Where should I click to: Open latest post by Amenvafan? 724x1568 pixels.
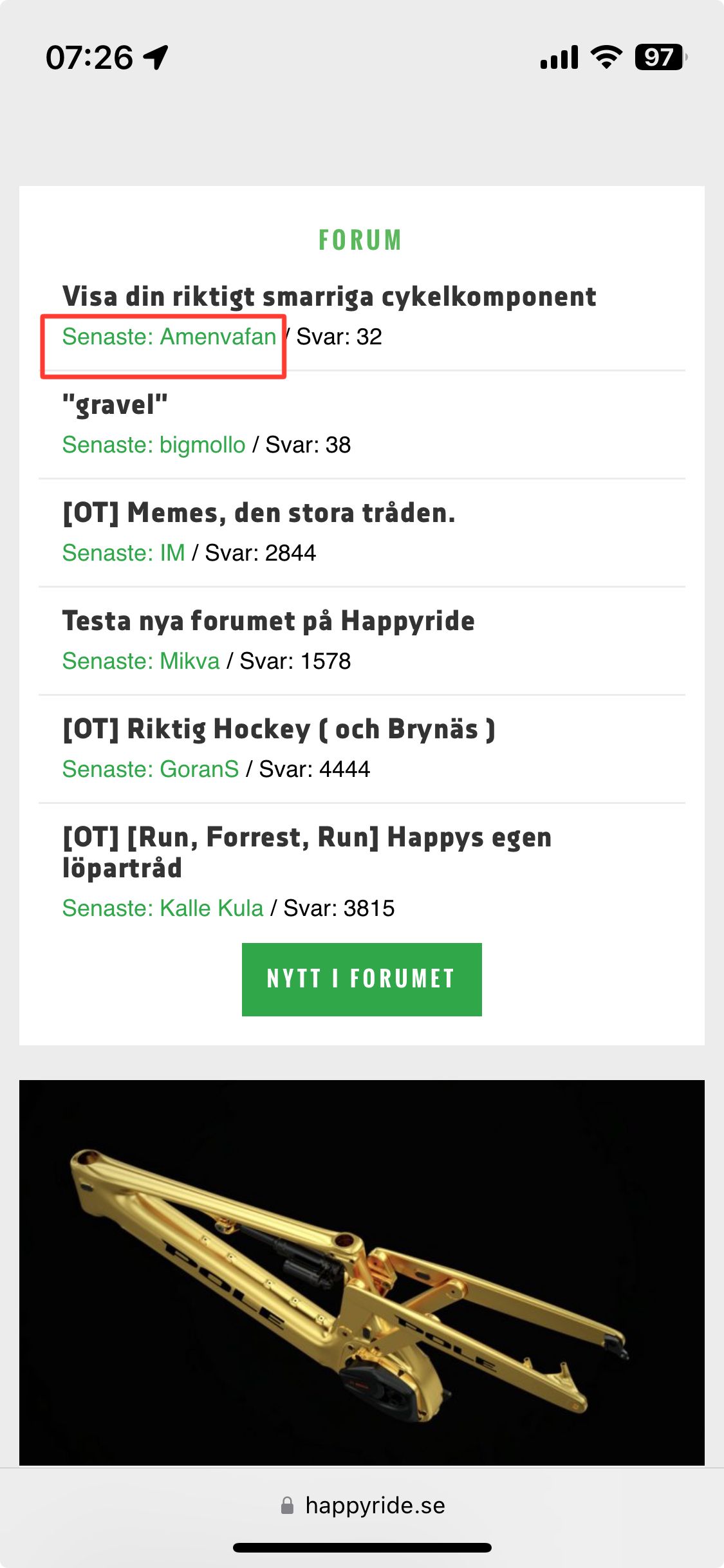coord(169,337)
